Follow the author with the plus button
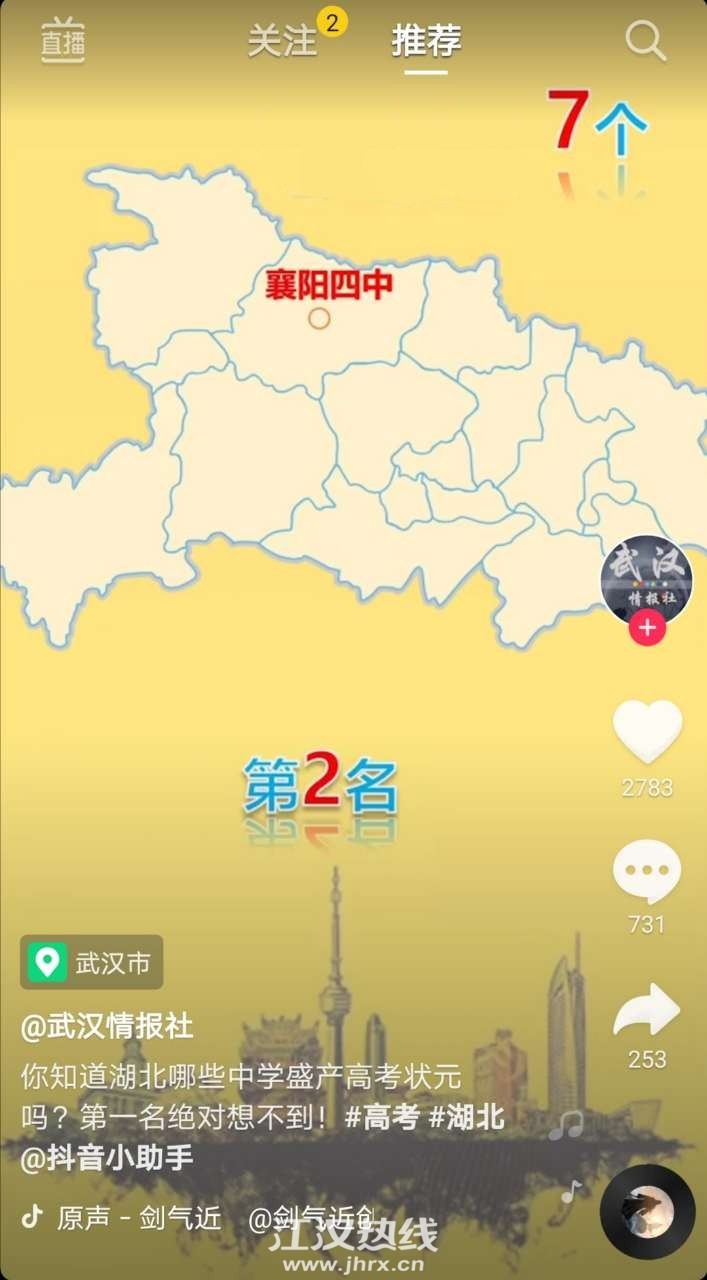707x1280 pixels. [647, 628]
